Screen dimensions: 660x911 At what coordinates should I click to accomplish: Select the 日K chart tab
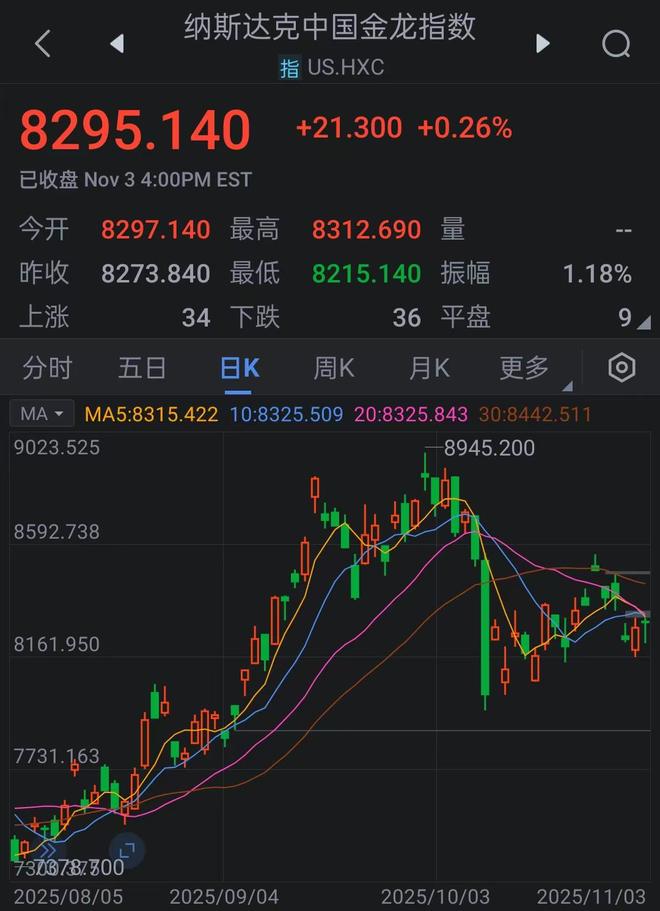pos(239,368)
